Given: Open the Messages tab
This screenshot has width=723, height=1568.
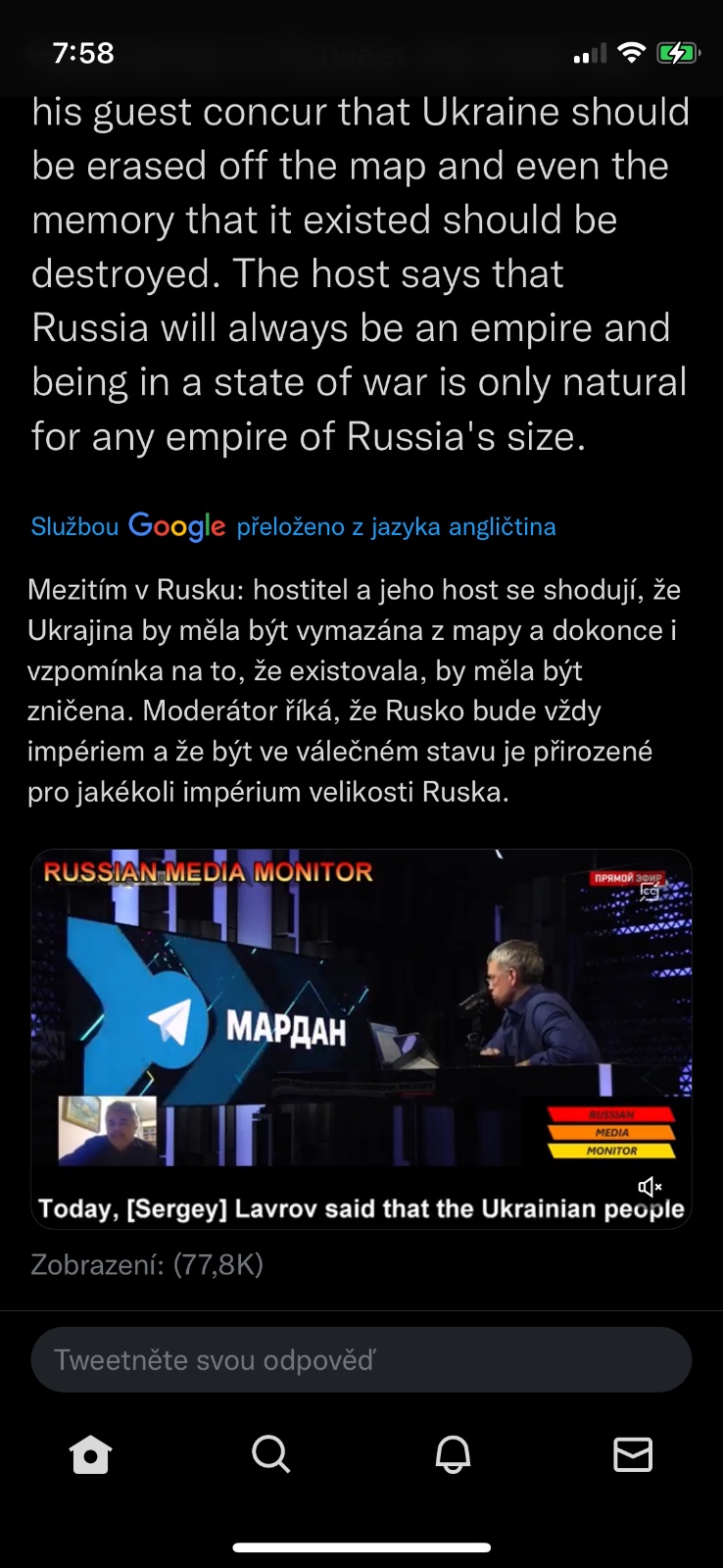Looking at the screenshot, I should (633, 1454).
